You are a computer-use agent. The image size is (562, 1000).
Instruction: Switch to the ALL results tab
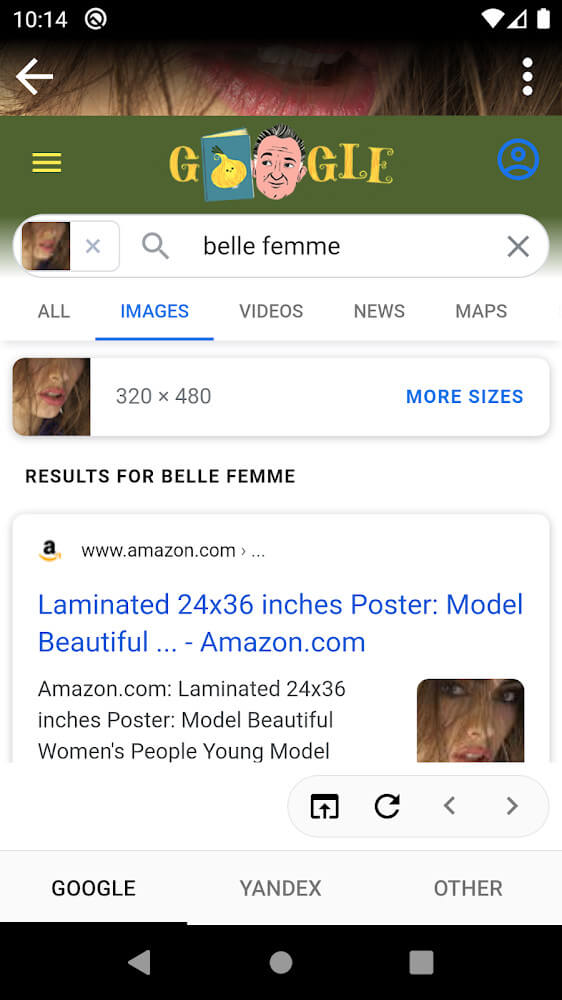point(54,311)
